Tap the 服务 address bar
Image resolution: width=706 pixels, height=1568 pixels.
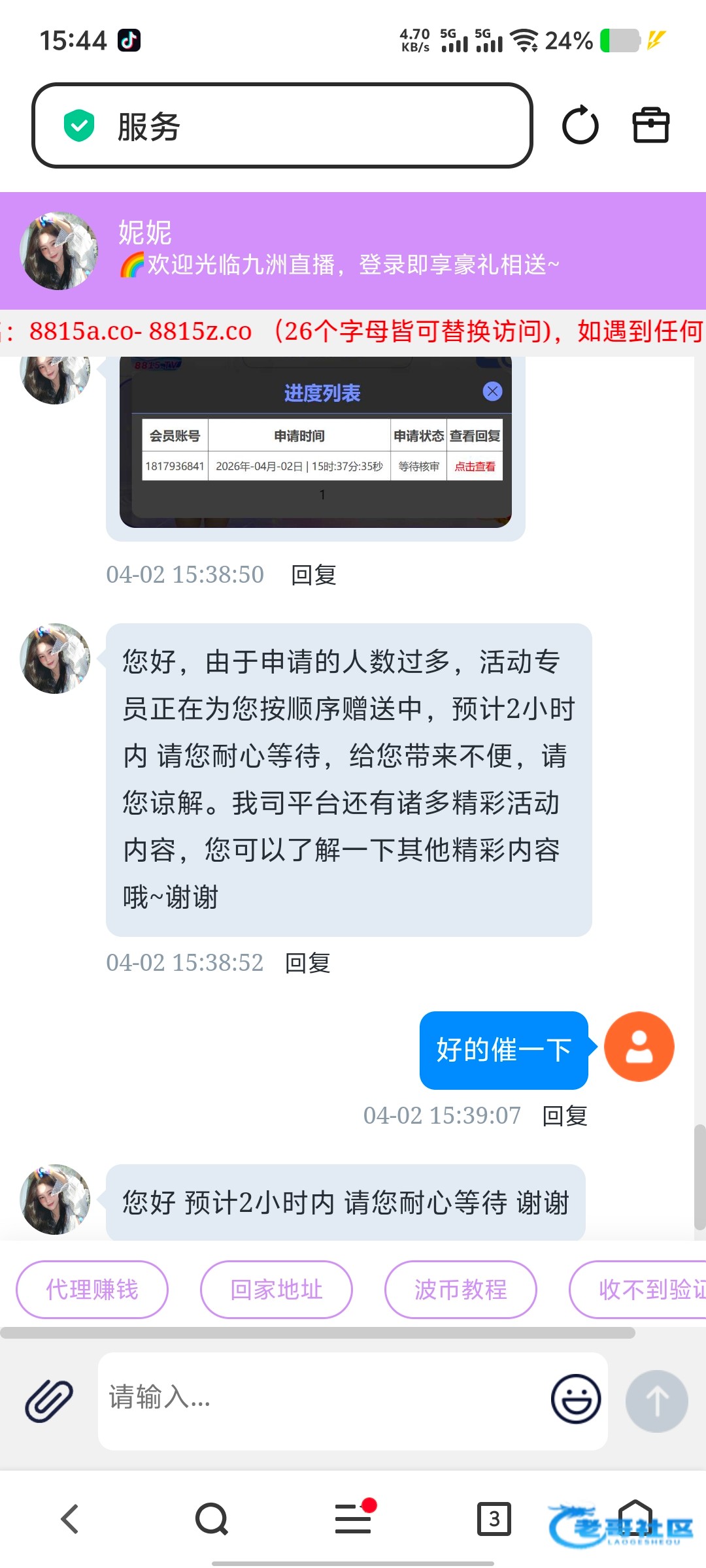282,125
